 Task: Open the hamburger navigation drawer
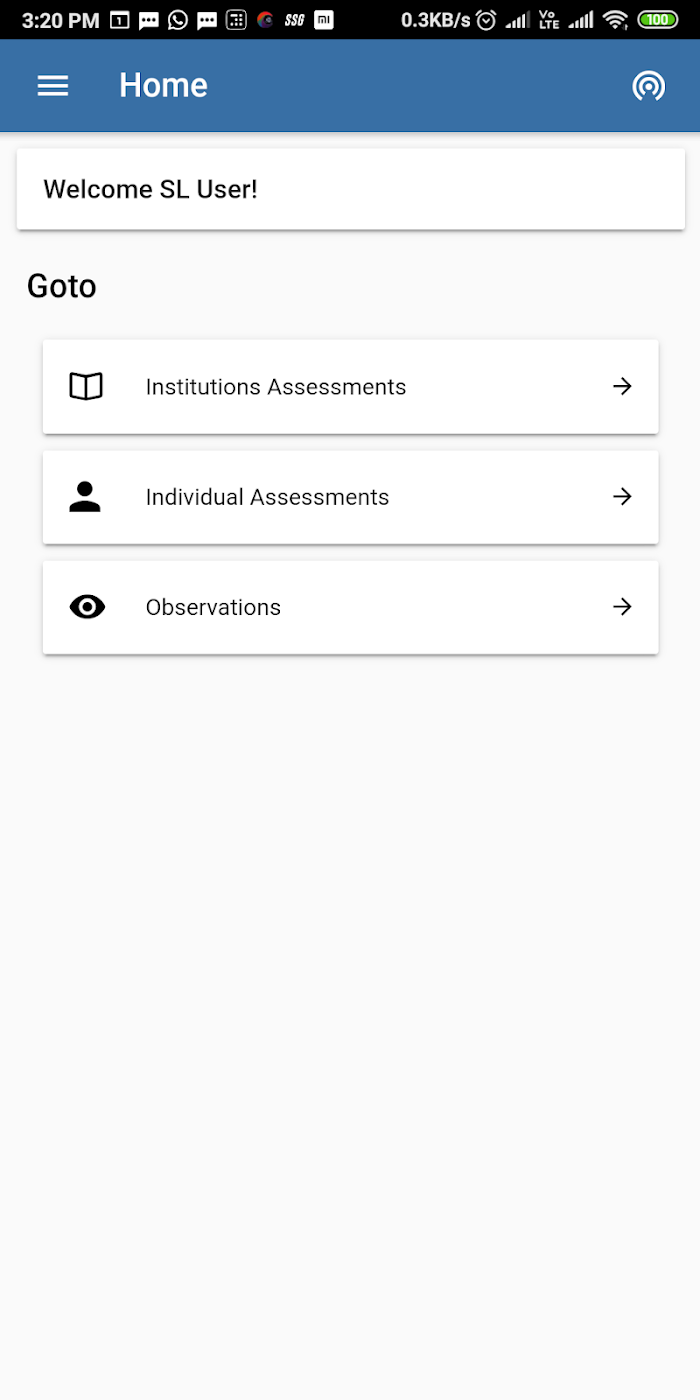[53, 86]
